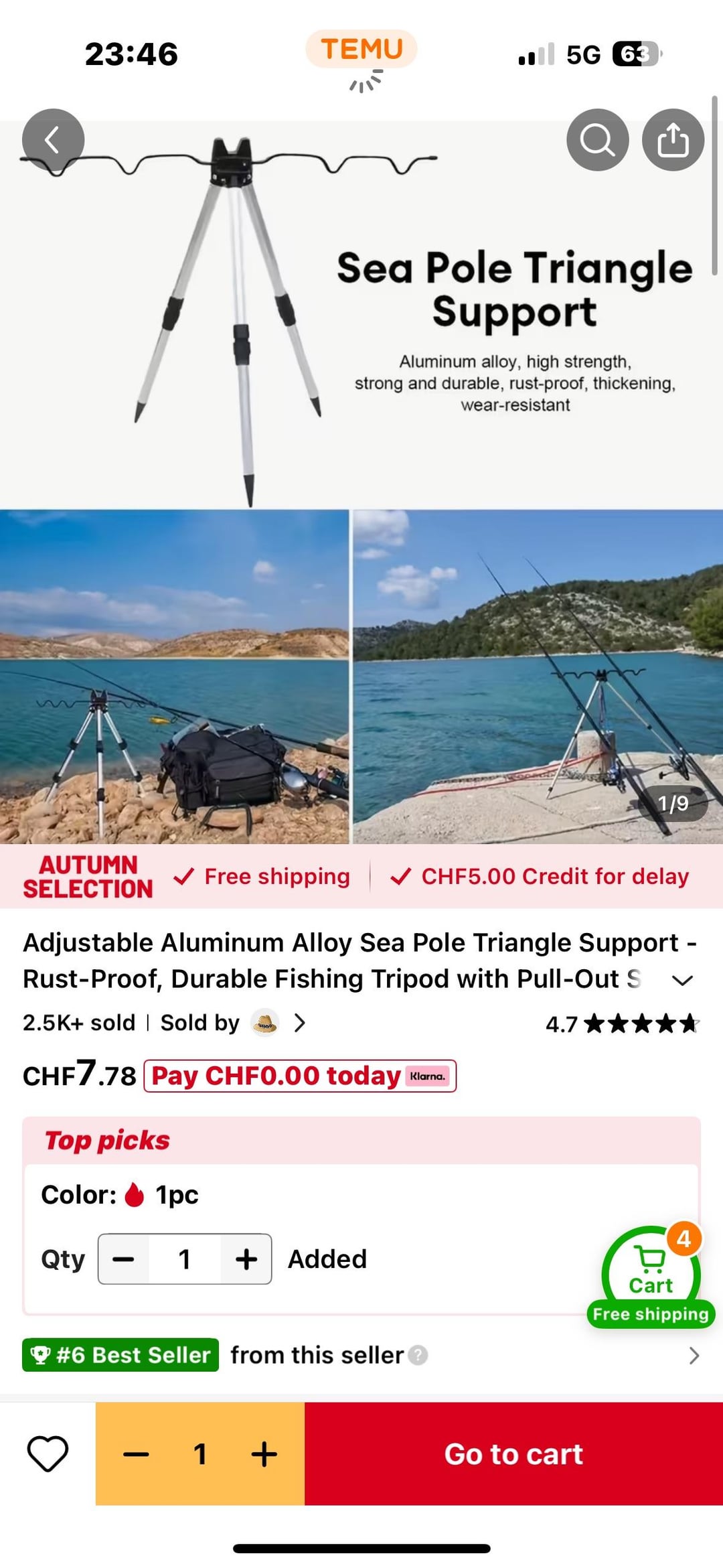Expand the full product title

(x=681, y=981)
